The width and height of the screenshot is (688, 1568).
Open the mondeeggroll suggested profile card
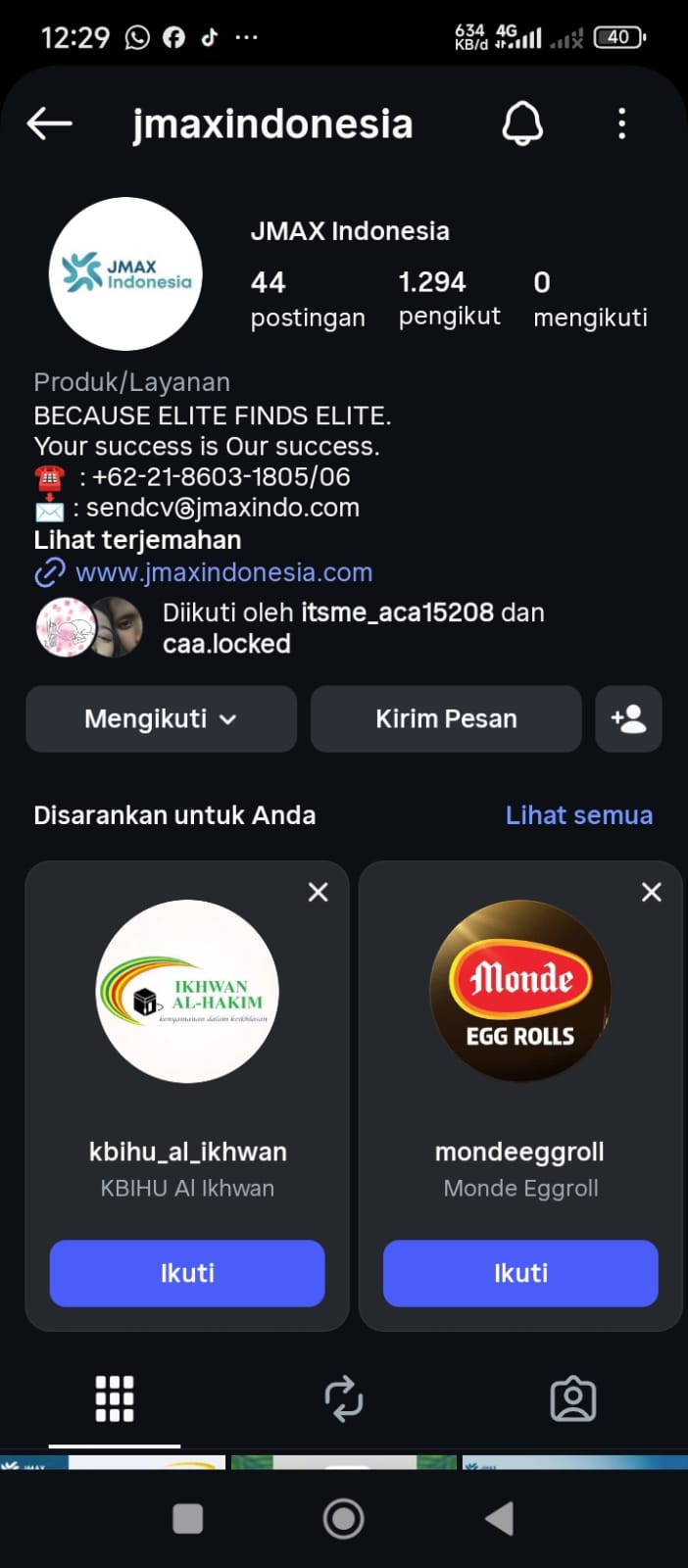pyautogui.click(x=520, y=992)
